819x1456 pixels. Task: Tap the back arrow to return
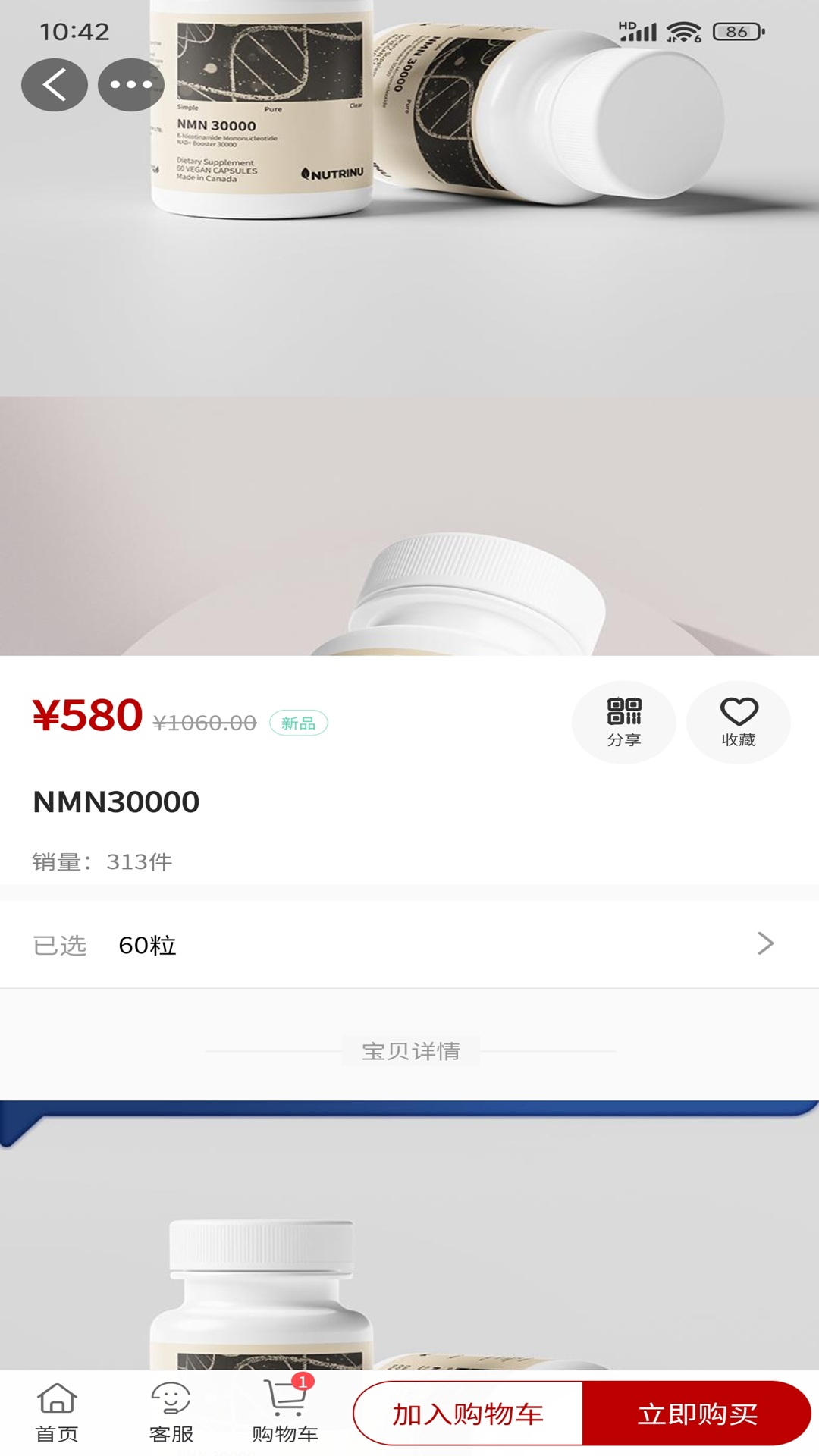(x=54, y=84)
